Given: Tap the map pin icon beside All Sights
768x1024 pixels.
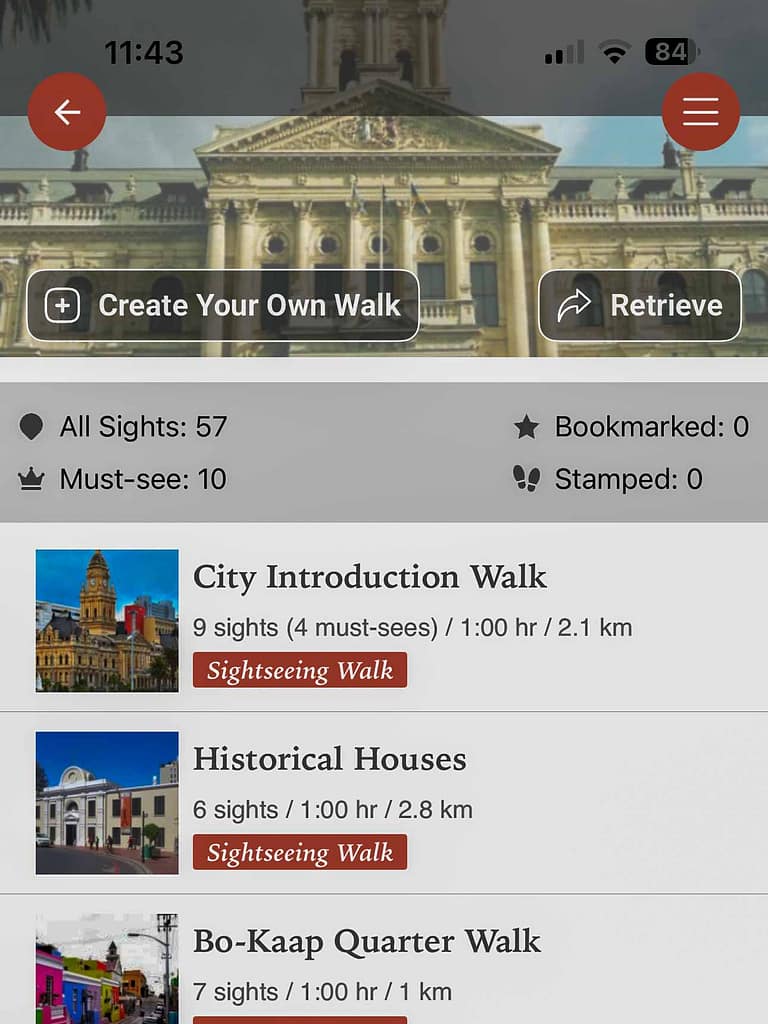Looking at the screenshot, I should (31, 427).
